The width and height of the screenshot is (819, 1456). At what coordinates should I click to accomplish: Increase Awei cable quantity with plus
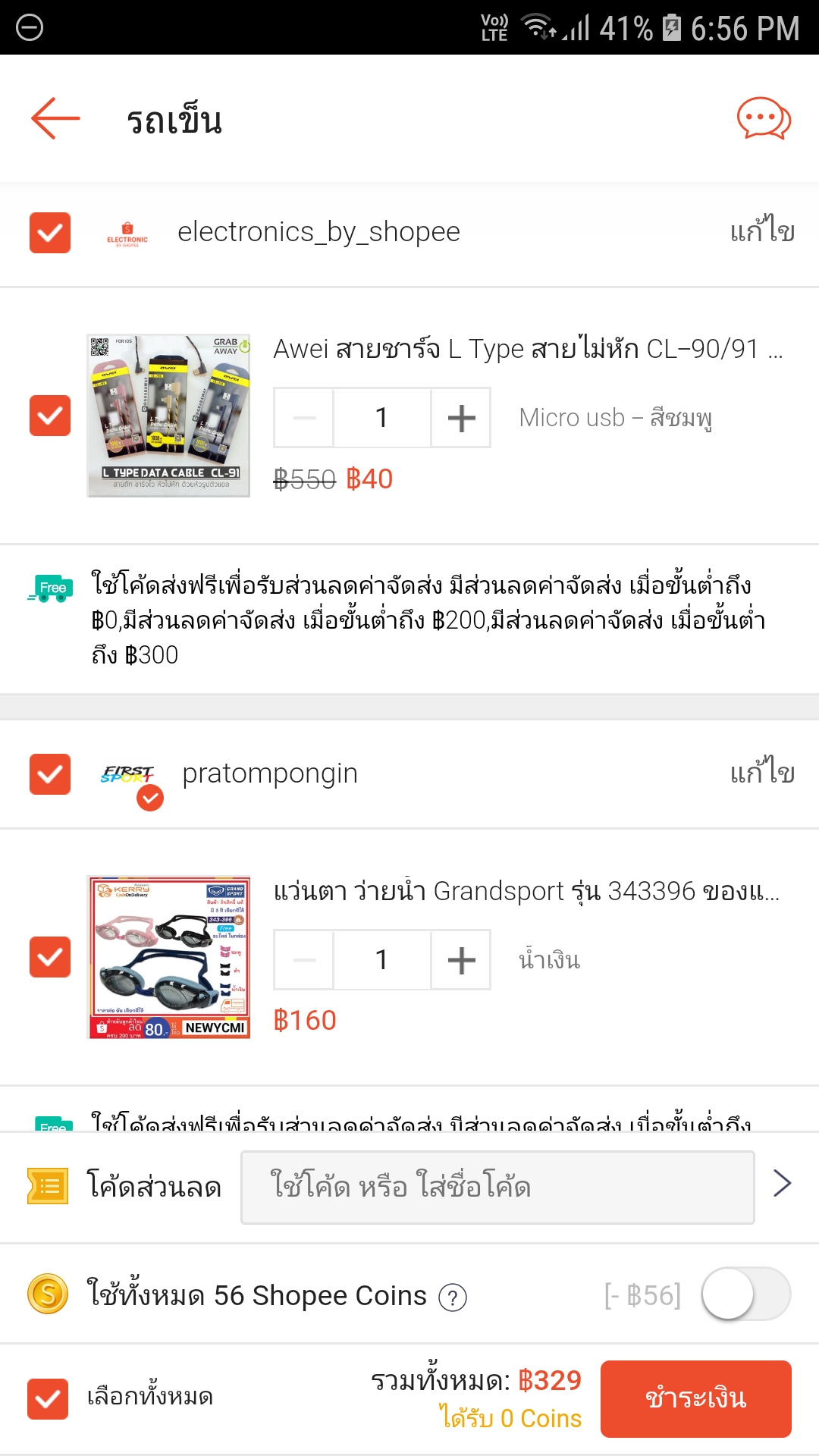click(x=461, y=418)
